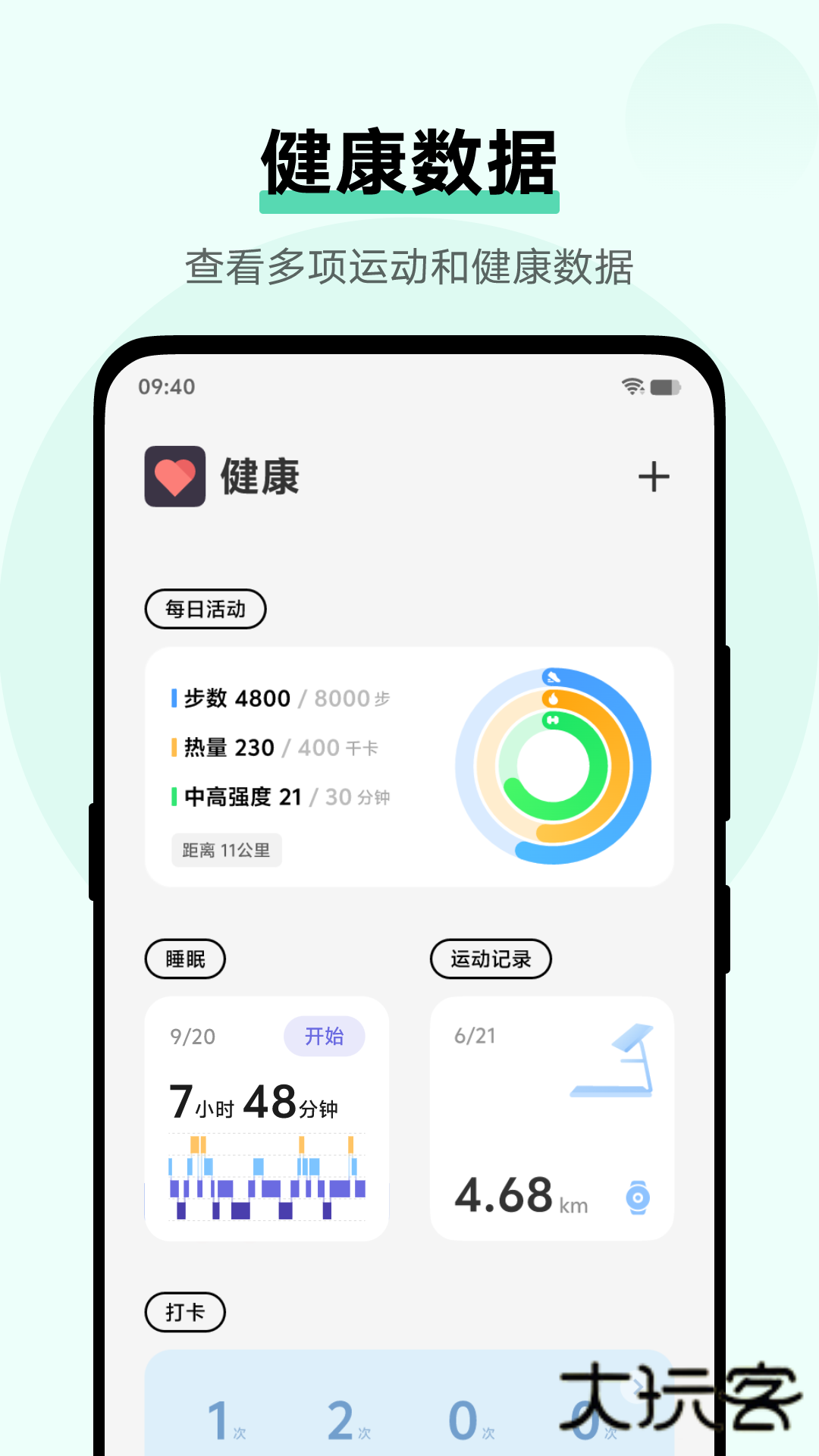Click the sleep stage bar chart
Viewport: 819px width, 1456px height.
(267, 1179)
